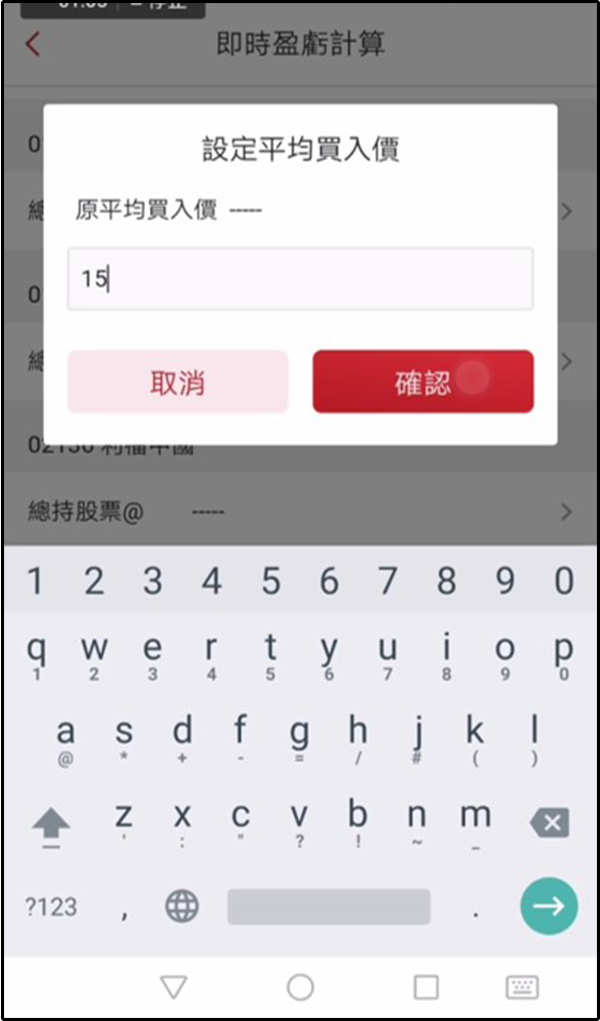Screen dimensions: 600x1021
Task: Cancel the dialog with 取消
Action: (x=177, y=382)
